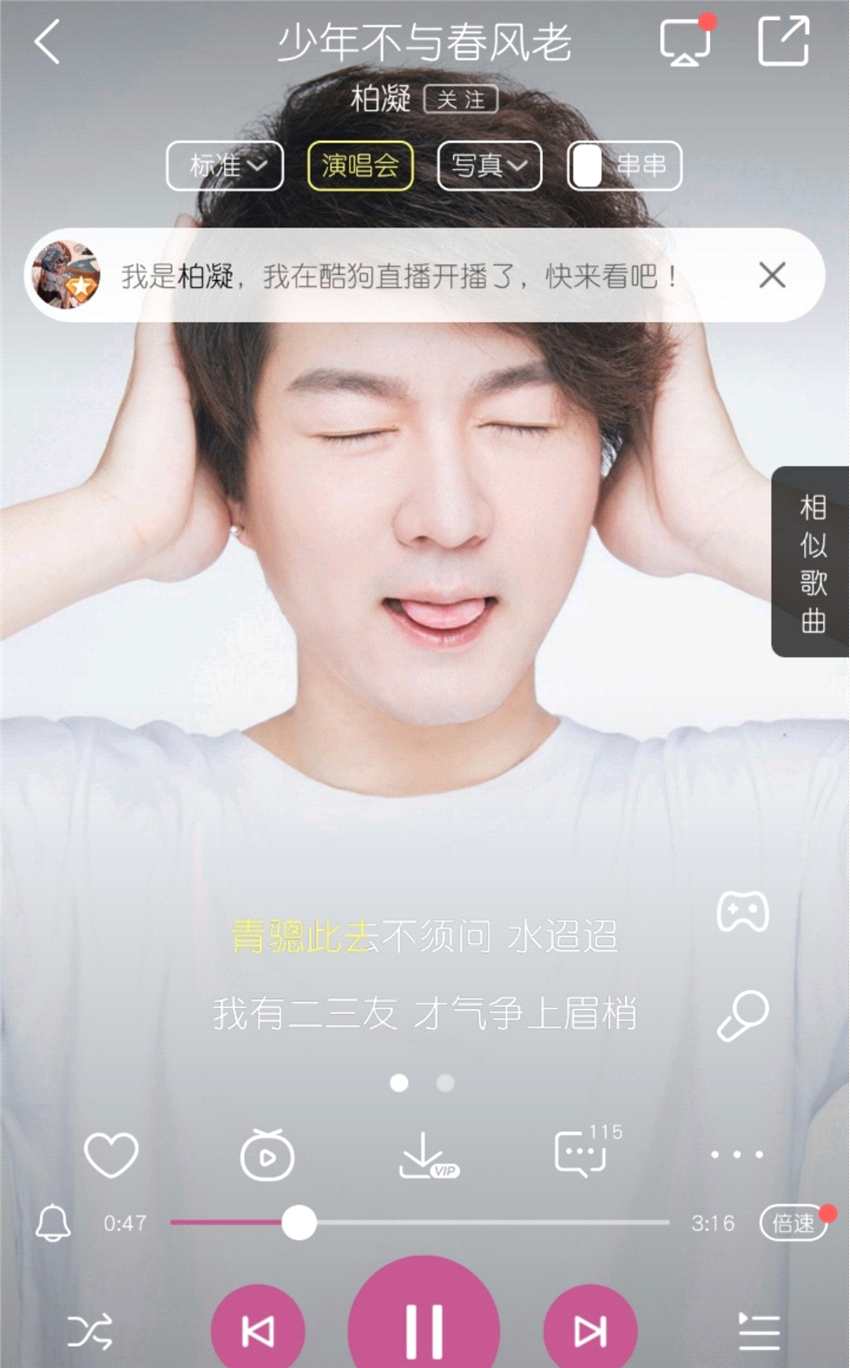This screenshot has height=1368, width=850.
Task: Select the 演唱会 mode chip
Action: click(360, 166)
